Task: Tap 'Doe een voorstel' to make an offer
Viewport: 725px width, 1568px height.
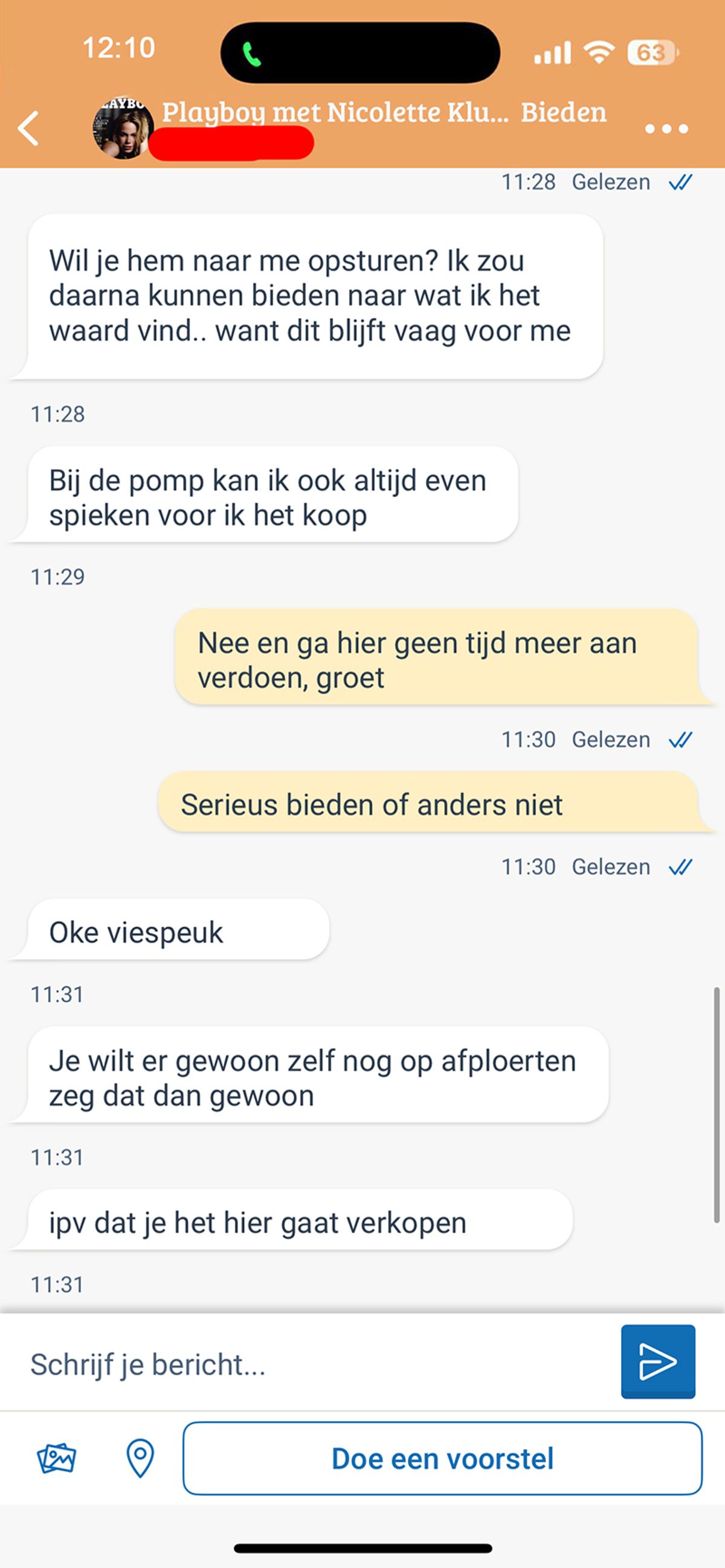Action: point(442,1459)
